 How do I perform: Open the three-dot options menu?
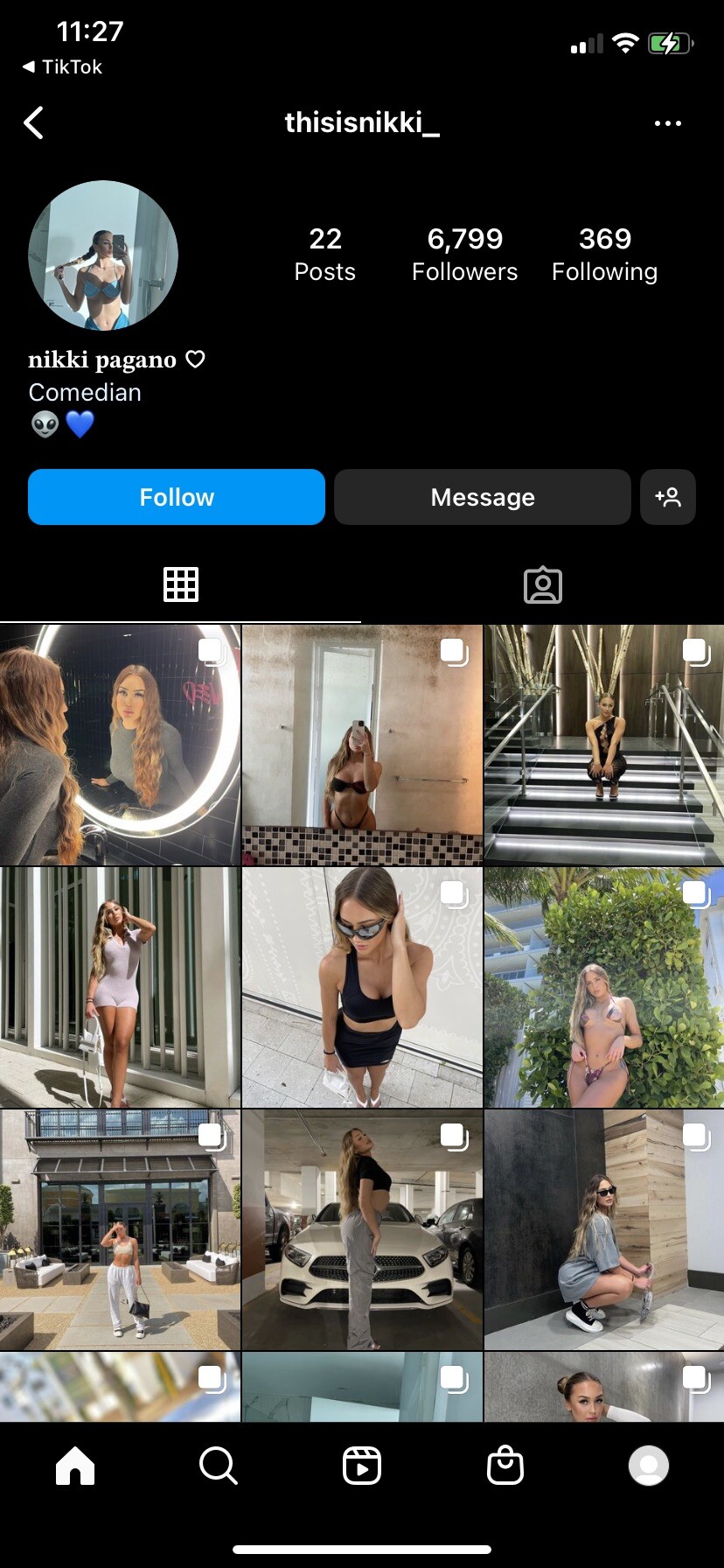(668, 123)
